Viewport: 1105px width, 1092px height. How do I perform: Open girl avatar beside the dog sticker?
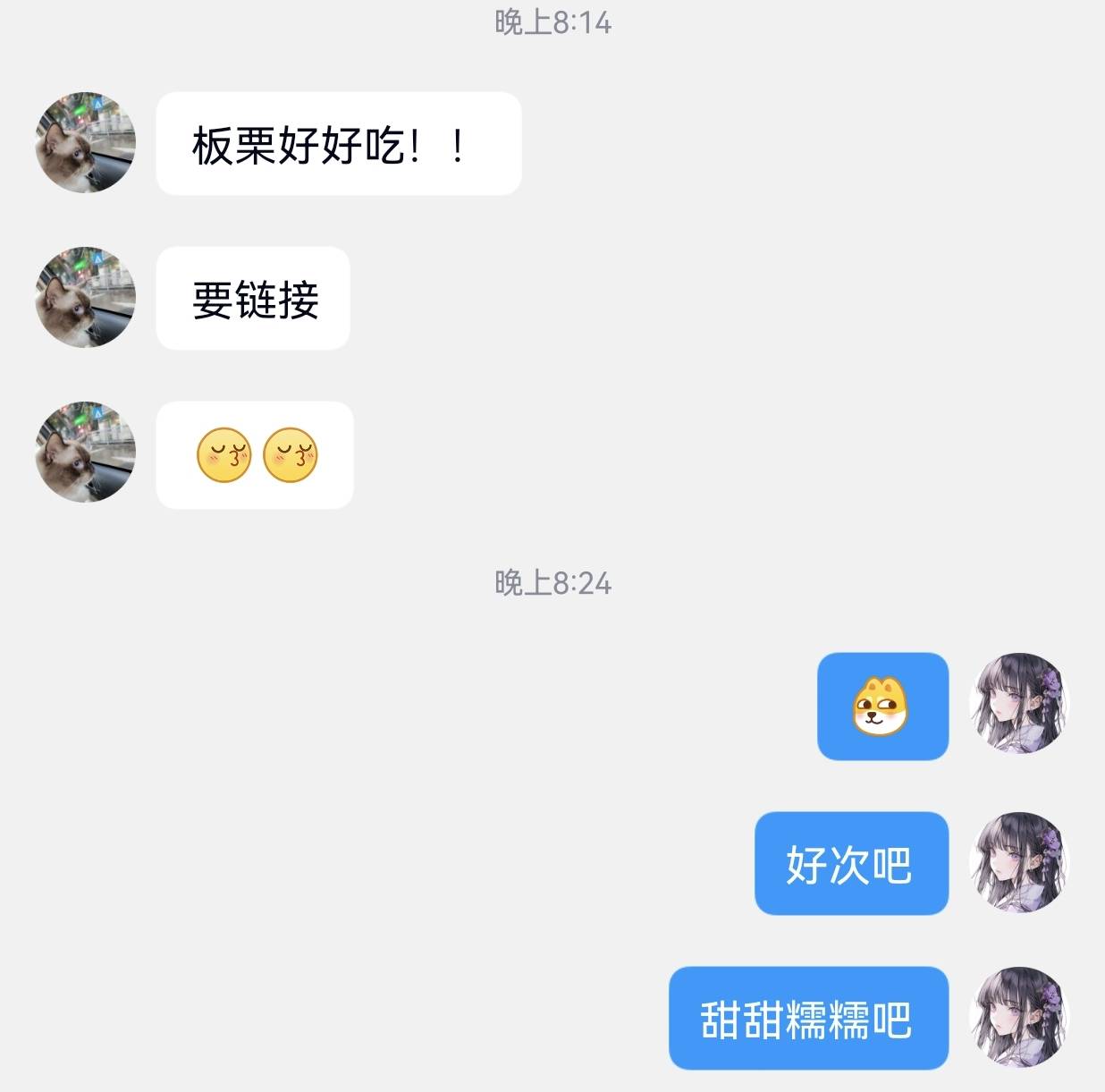coord(1019,703)
